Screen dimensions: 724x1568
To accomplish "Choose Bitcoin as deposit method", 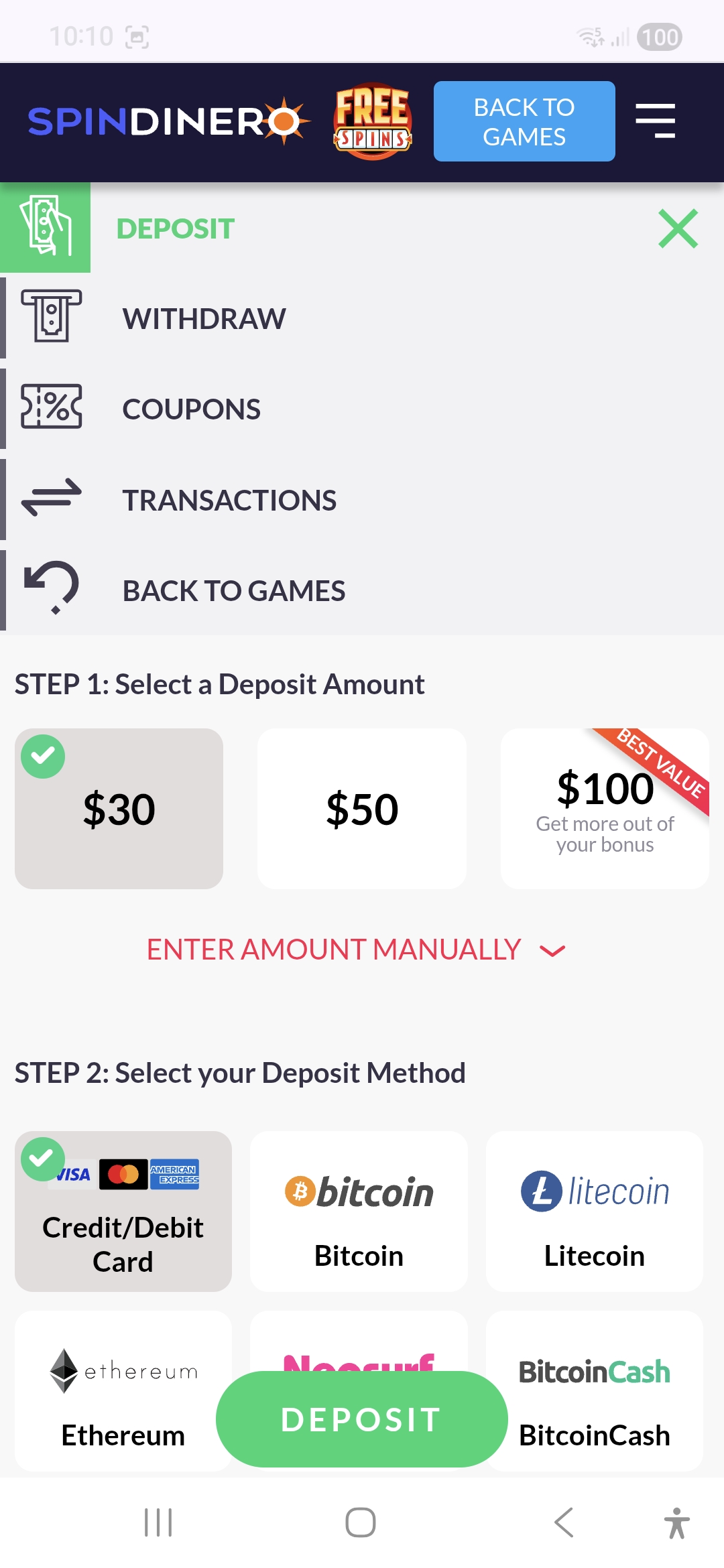I will [x=359, y=1212].
